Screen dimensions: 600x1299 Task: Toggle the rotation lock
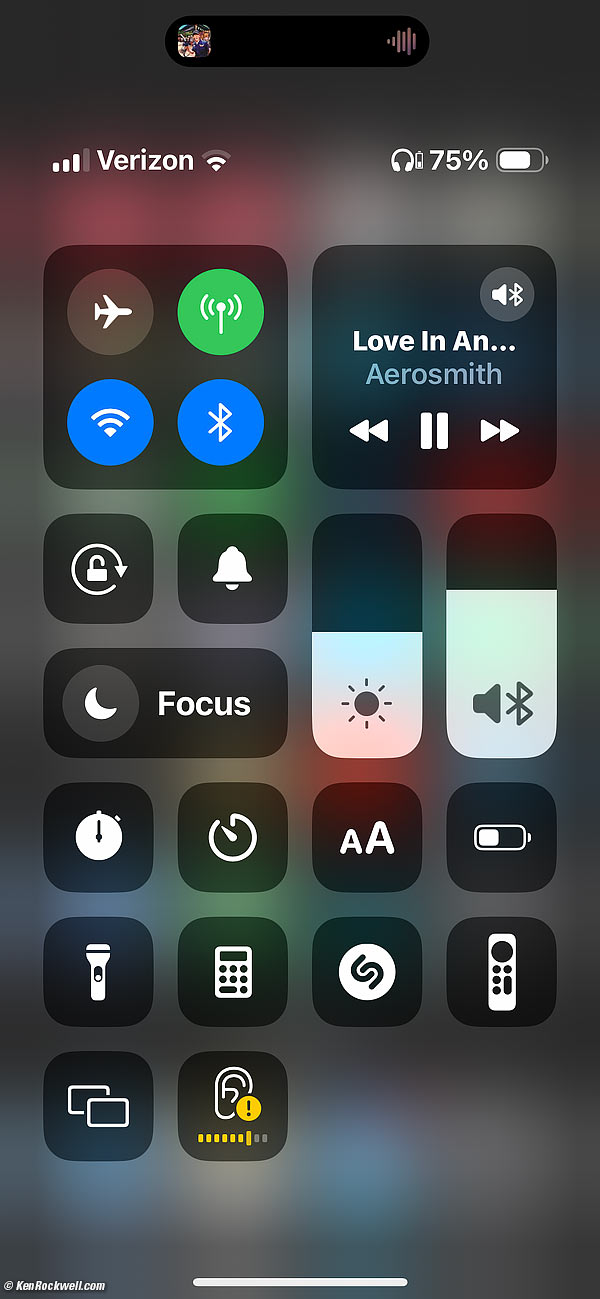[x=98, y=568]
